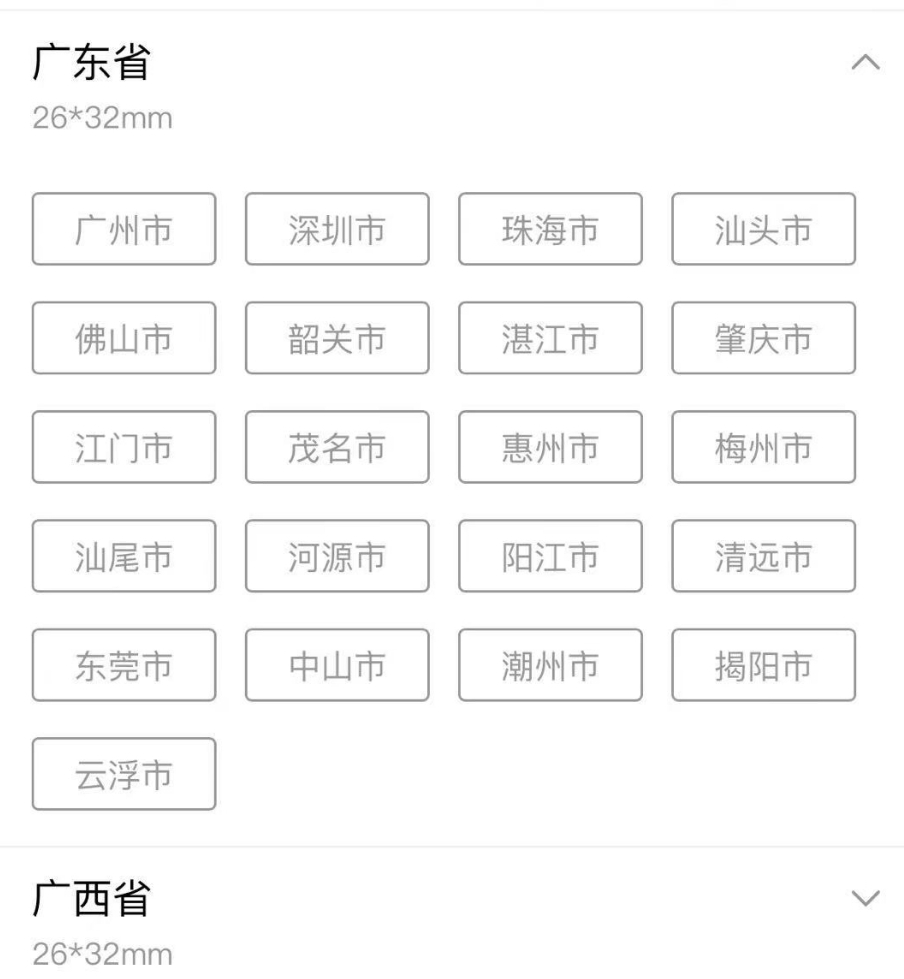Viewport: 904px width, 979px height.
Task: Choose 河源市 city option
Action: pyautogui.click(x=336, y=556)
